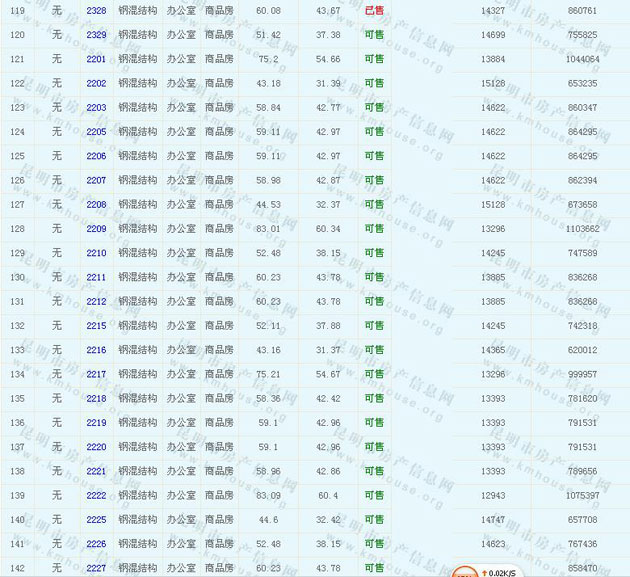The width and height of the screenshot is (630, 577).
Task: Open room 2216 details
Action: [96, 350]
